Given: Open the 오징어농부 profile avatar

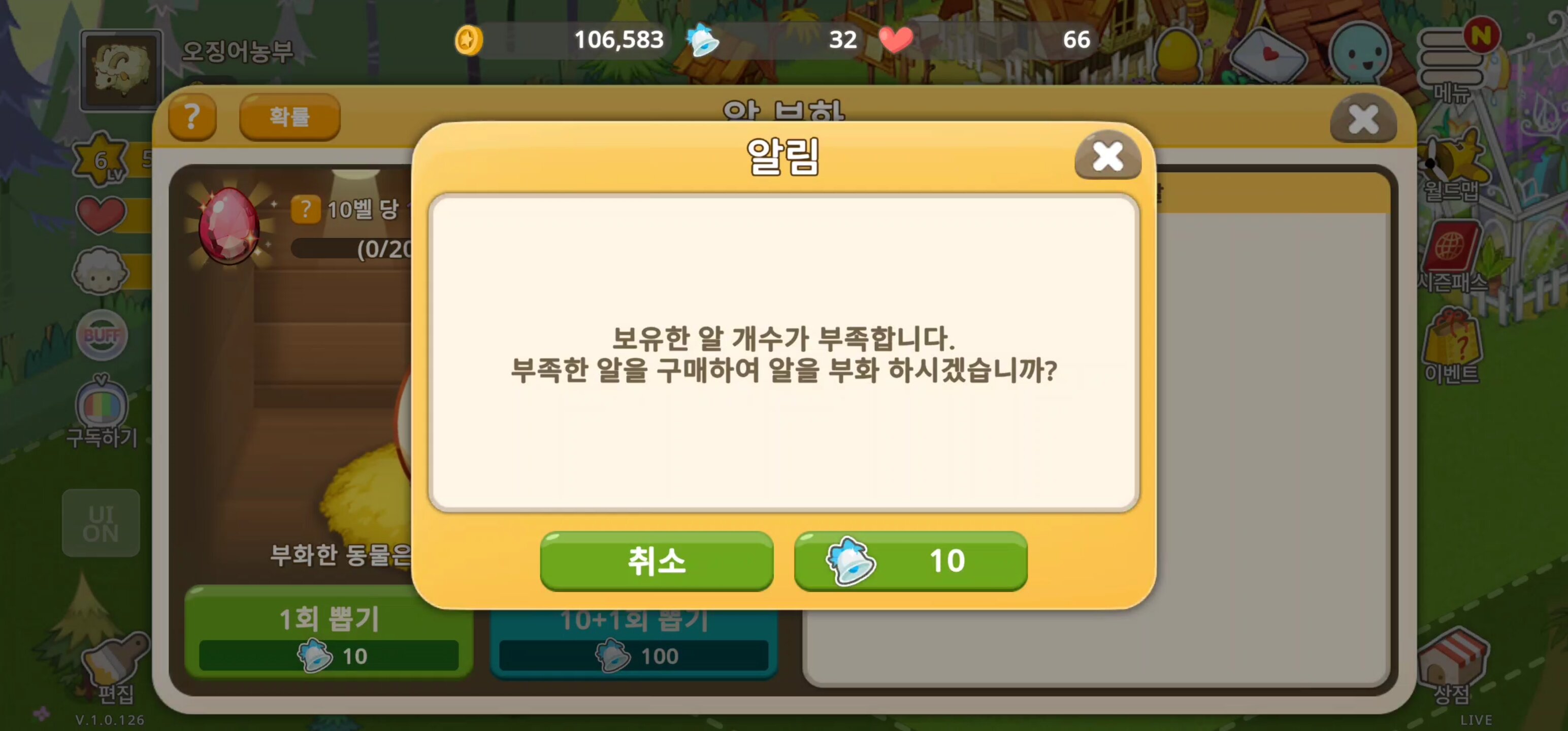Looking at the screenshot, I should [121, 70].
